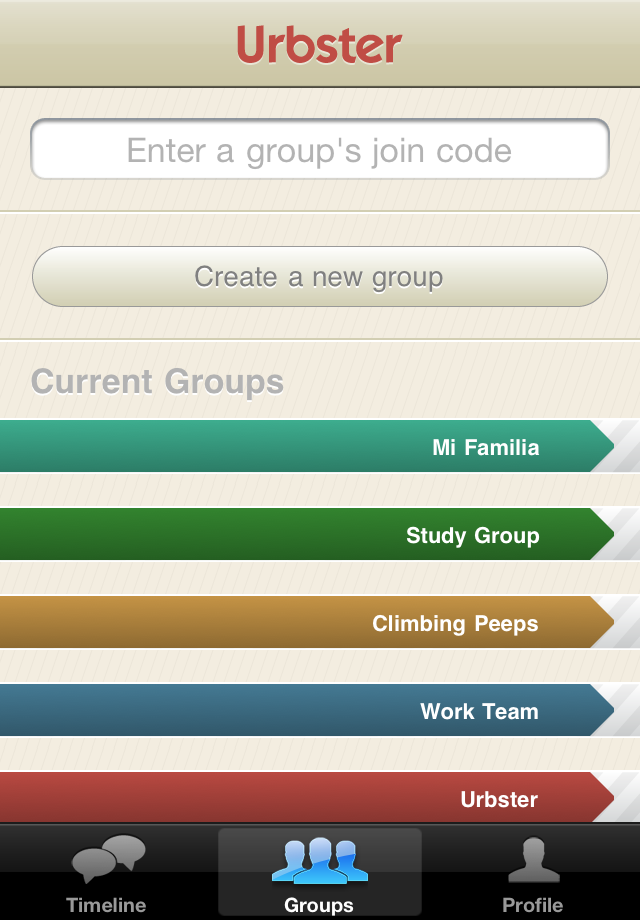The image size is (640, 920).
Task: Open the Mi Familia group
Action: [x=320, y=446]
